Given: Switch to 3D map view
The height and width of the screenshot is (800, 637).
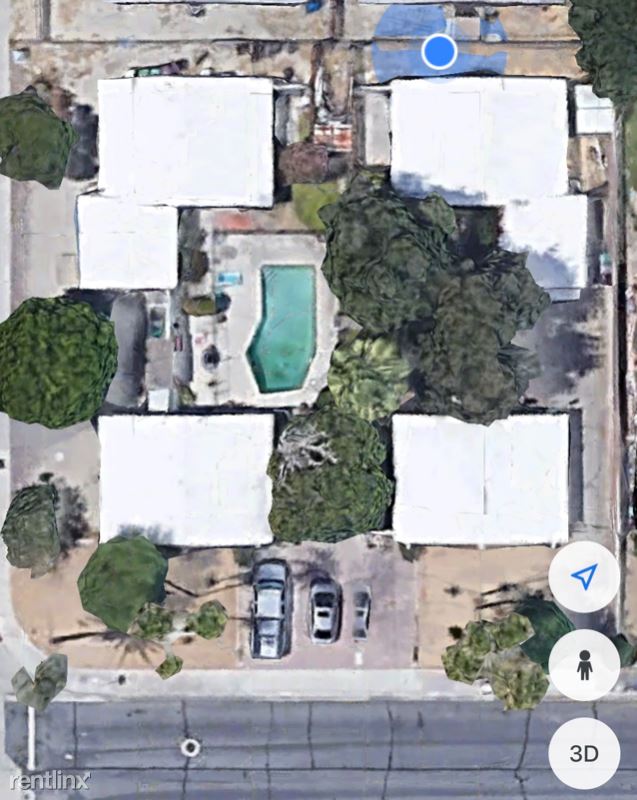Looking at the screenshot, I should 584,753.
